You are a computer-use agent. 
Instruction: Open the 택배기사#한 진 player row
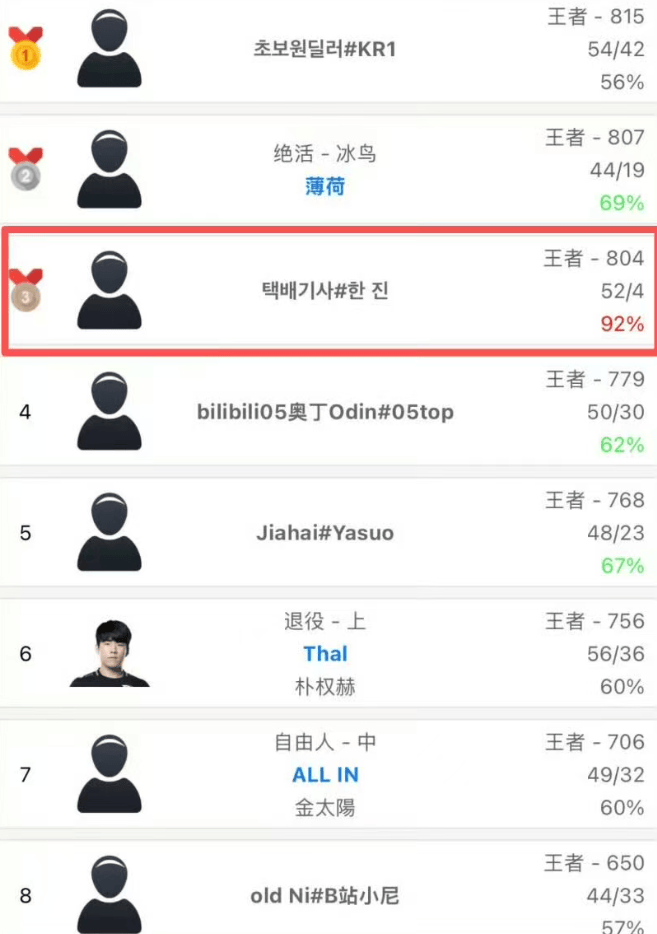(325, 291)
